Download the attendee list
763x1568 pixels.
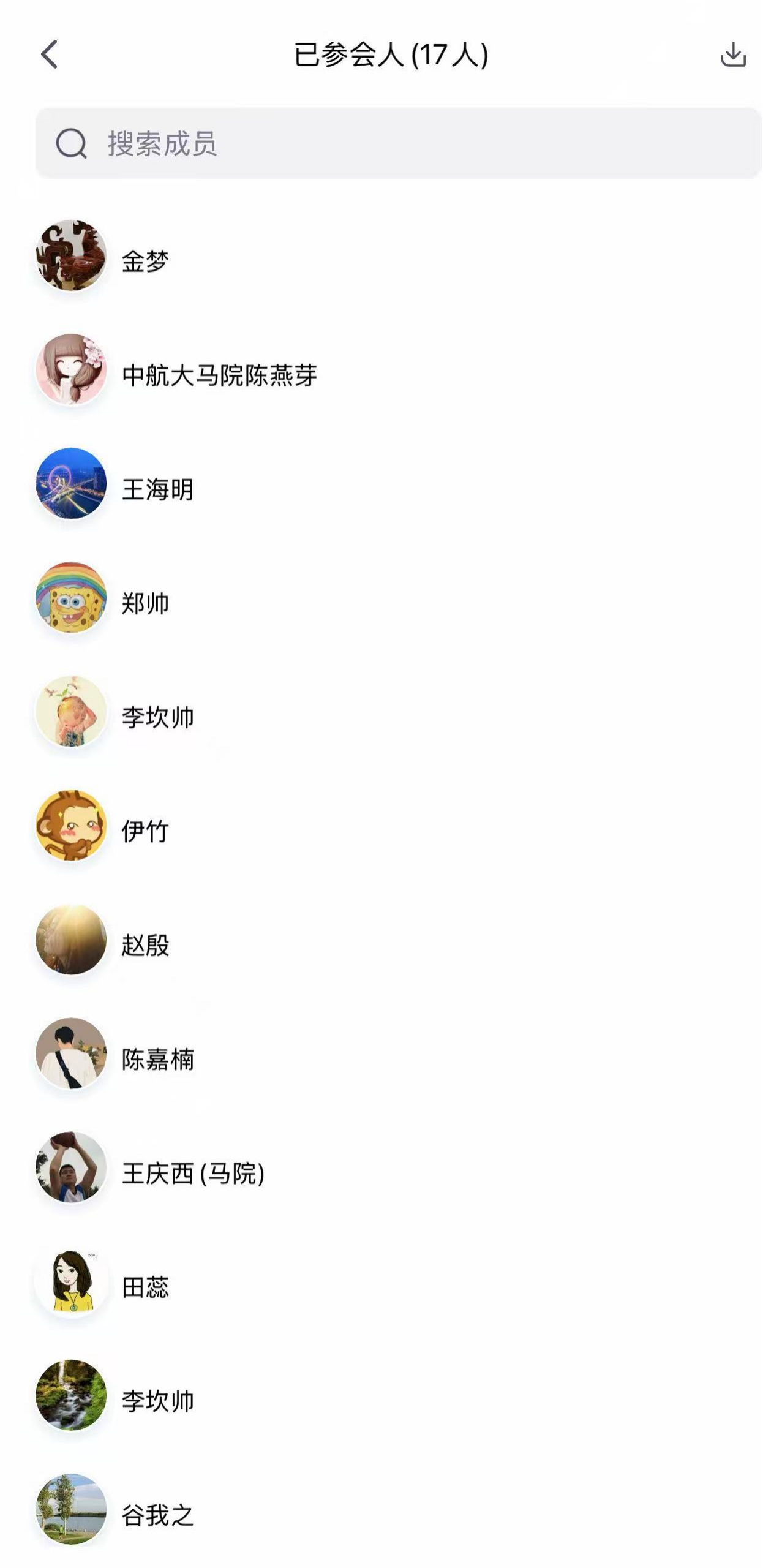[732, 55]
